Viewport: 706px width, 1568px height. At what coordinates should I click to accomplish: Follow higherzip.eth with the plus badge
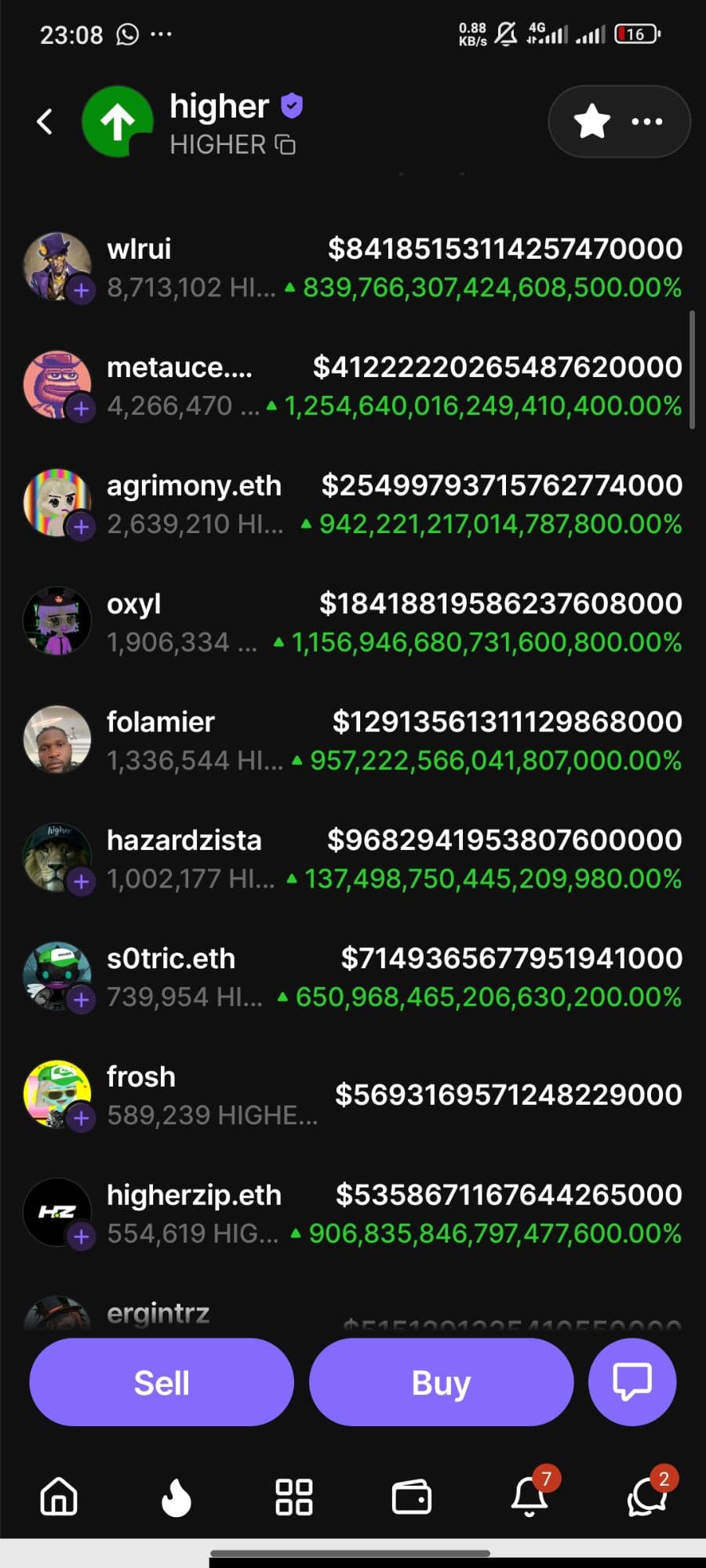coord(81,1236)
